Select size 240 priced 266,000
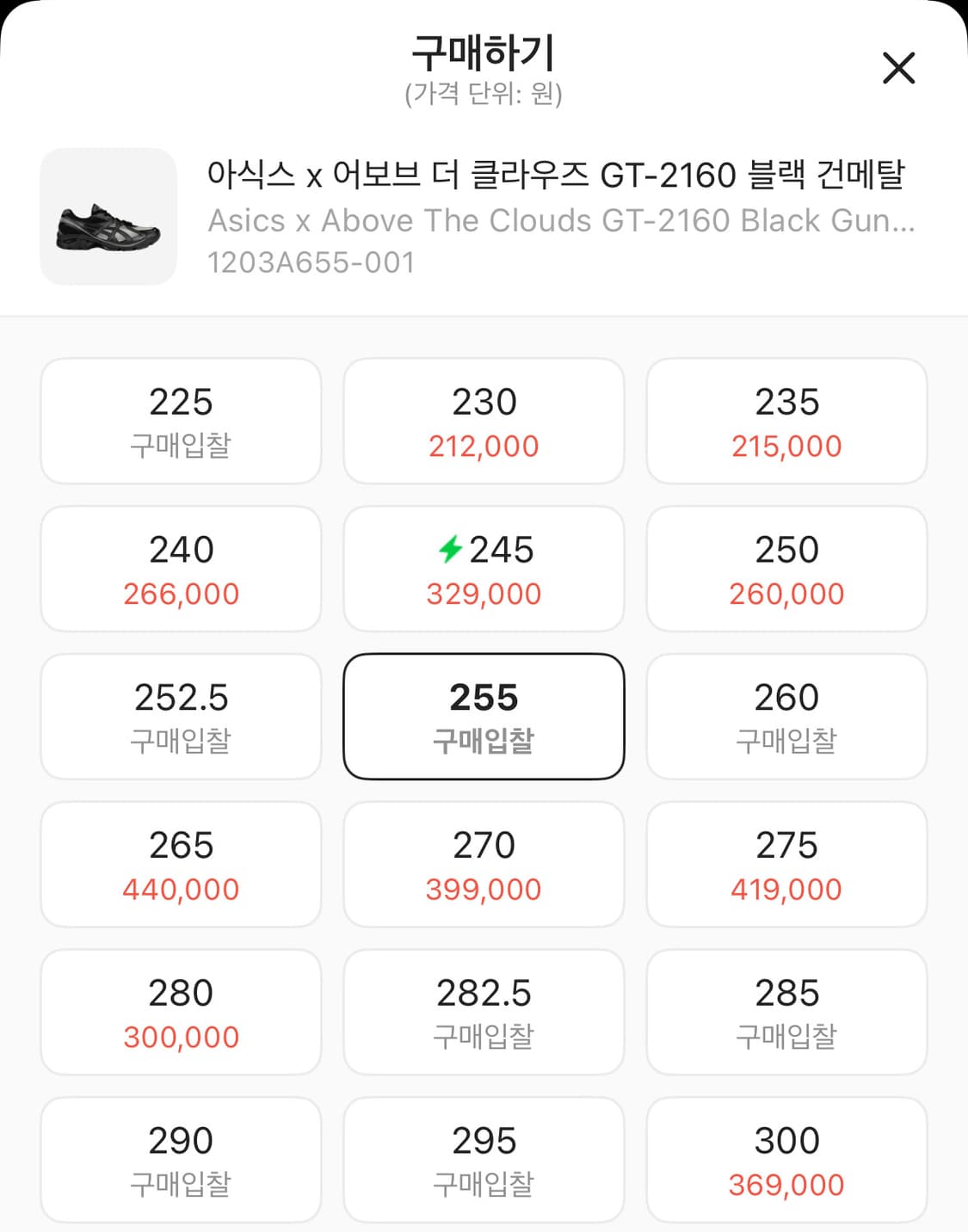Image resolution: width=968 pixels, height=1232 pixels. (180, 569)
